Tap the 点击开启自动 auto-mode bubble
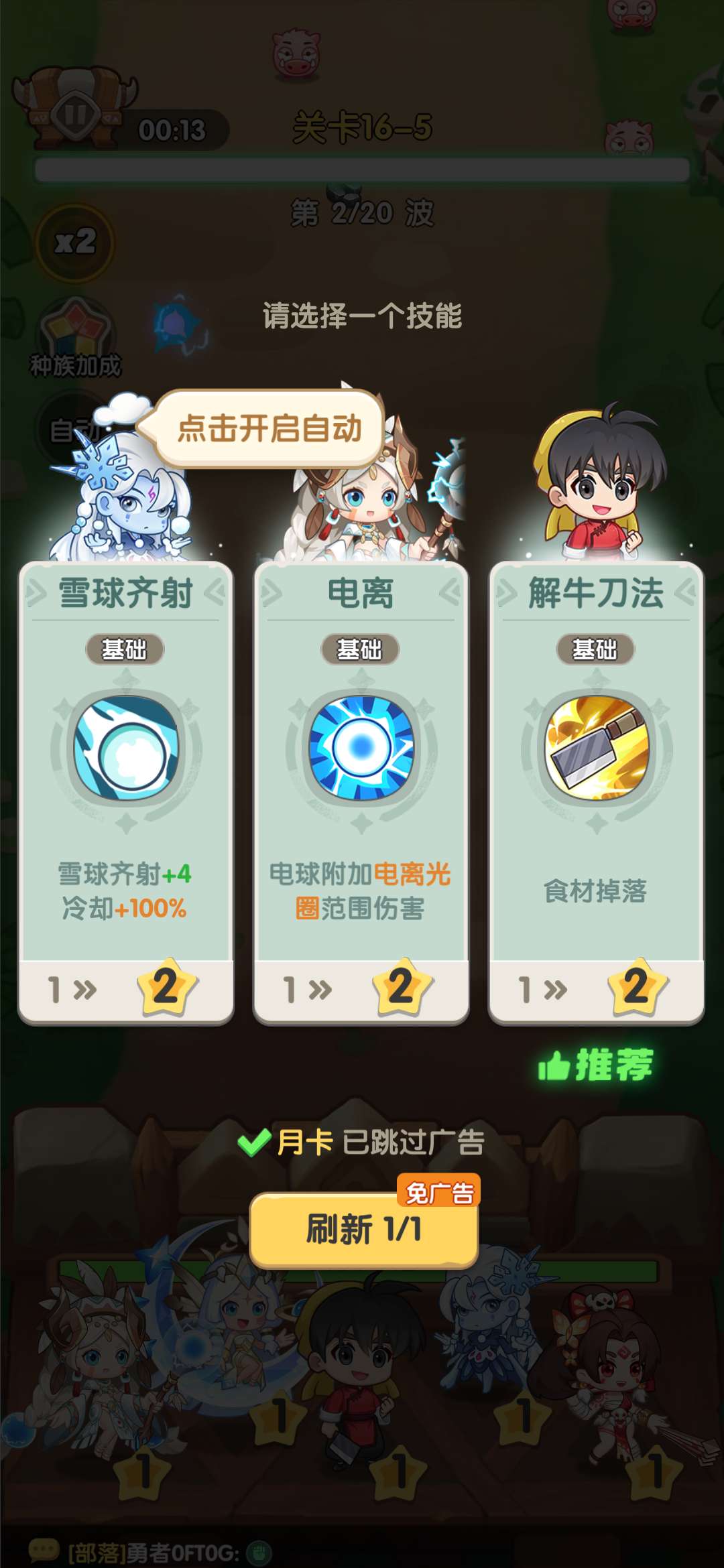The image size is (724, 1568). tap(269, 429)
